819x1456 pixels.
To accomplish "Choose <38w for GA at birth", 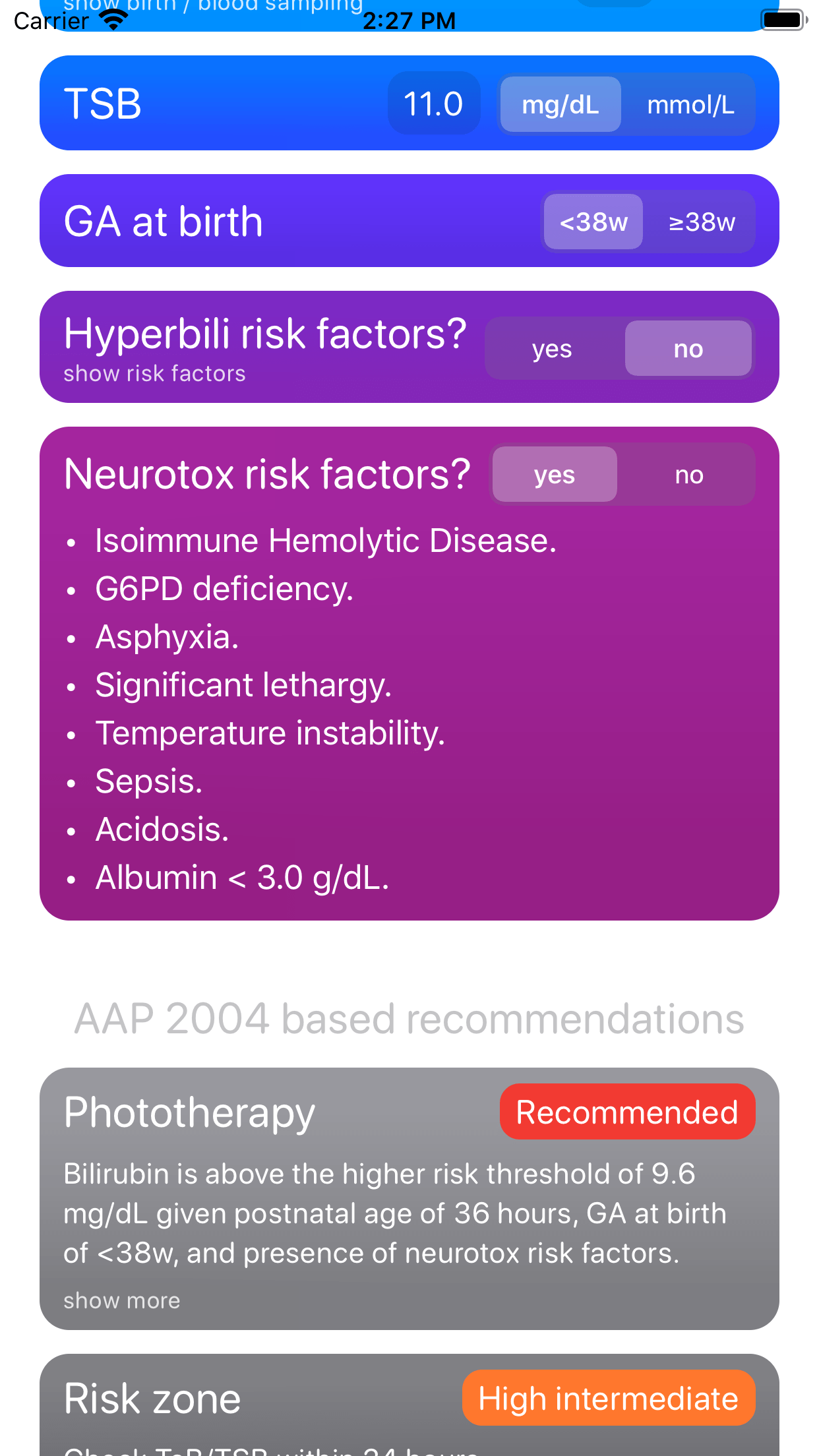I will 593,222.
